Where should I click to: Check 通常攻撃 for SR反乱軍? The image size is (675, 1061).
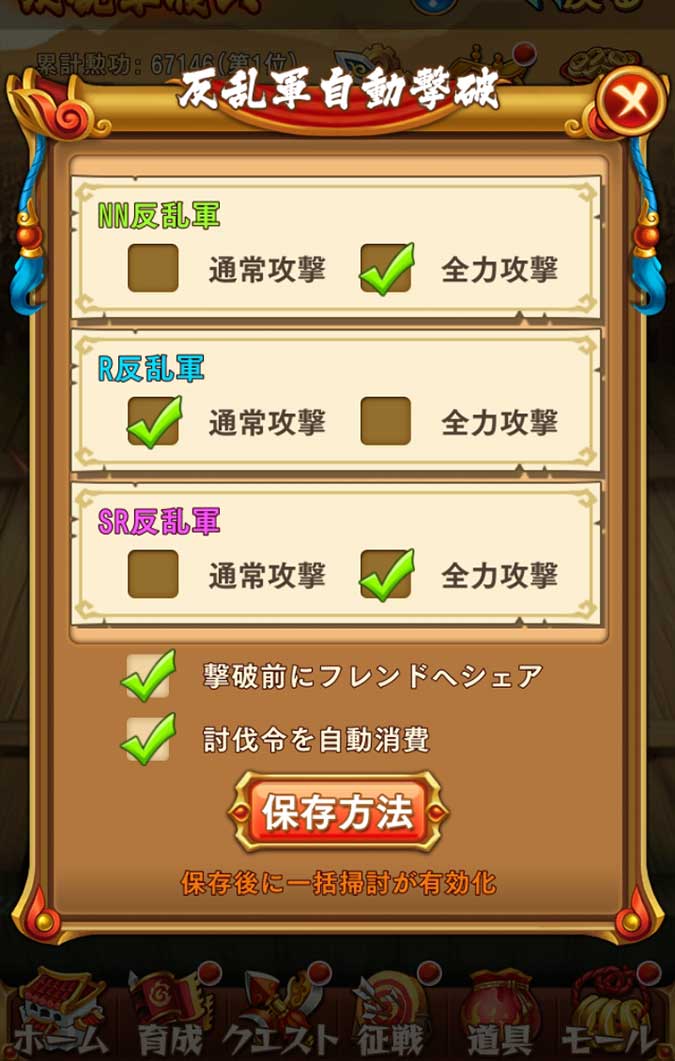pos(153,574)
